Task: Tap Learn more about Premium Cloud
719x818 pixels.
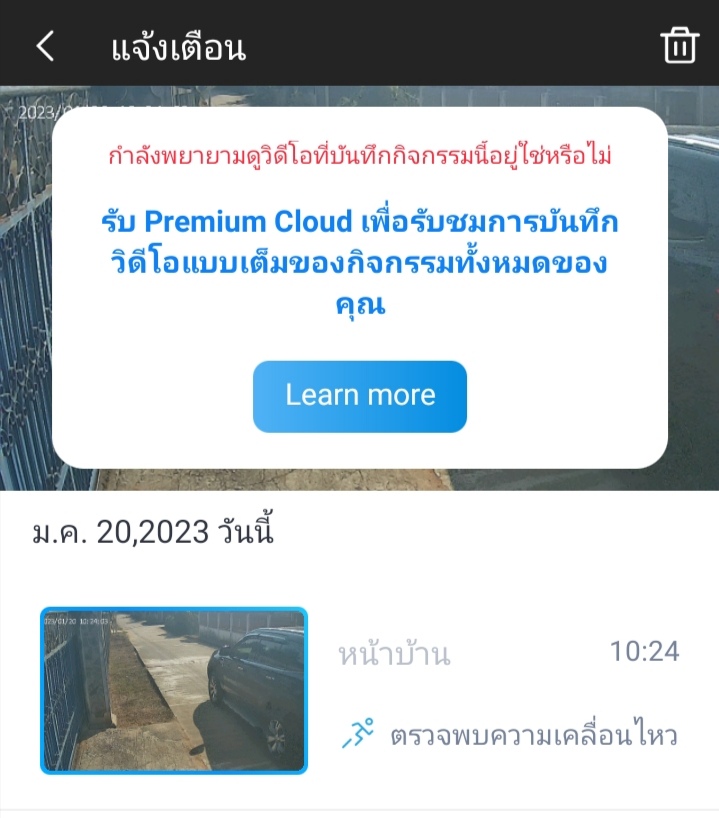Action: [x=360, y=396]
